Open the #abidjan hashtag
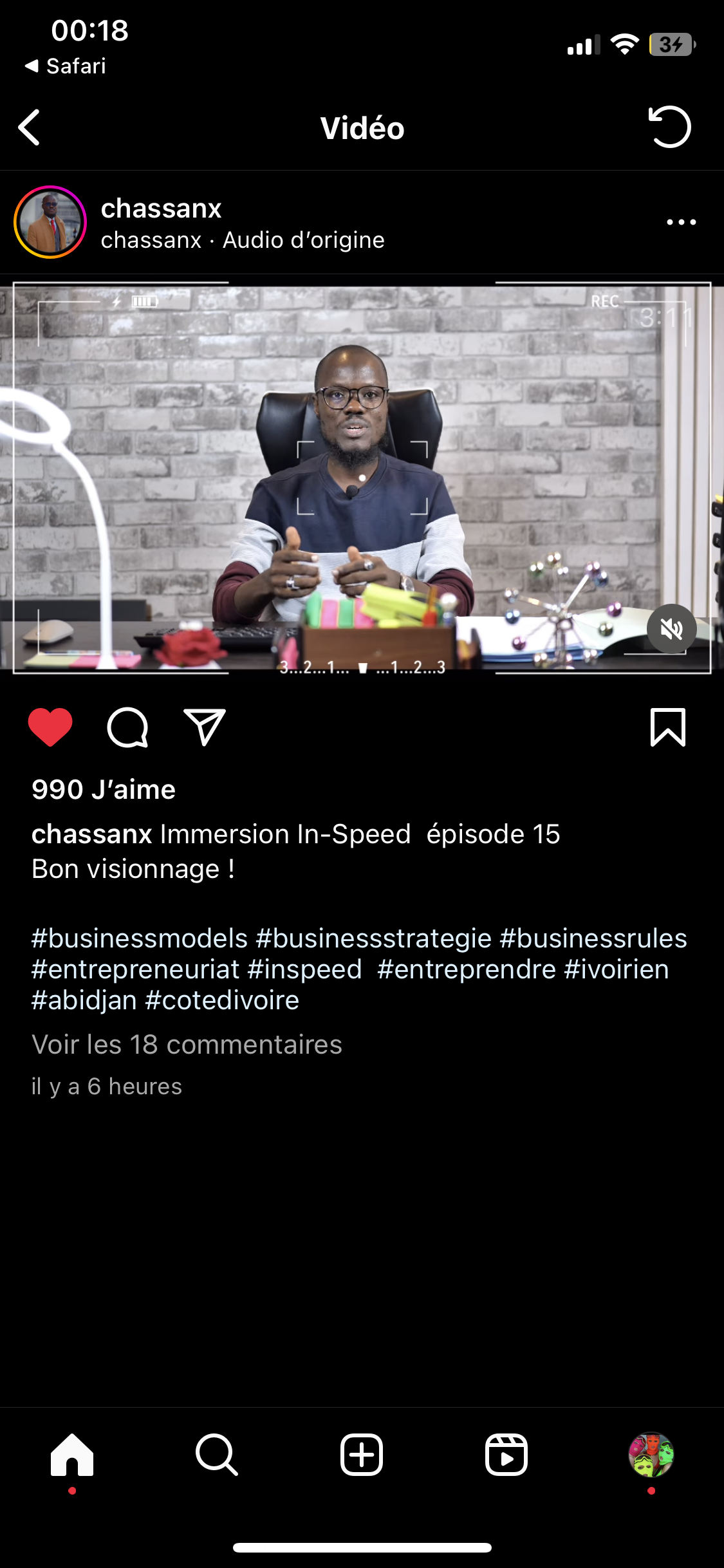This screenshot has height=1568, width=724. coord(84,1000)
